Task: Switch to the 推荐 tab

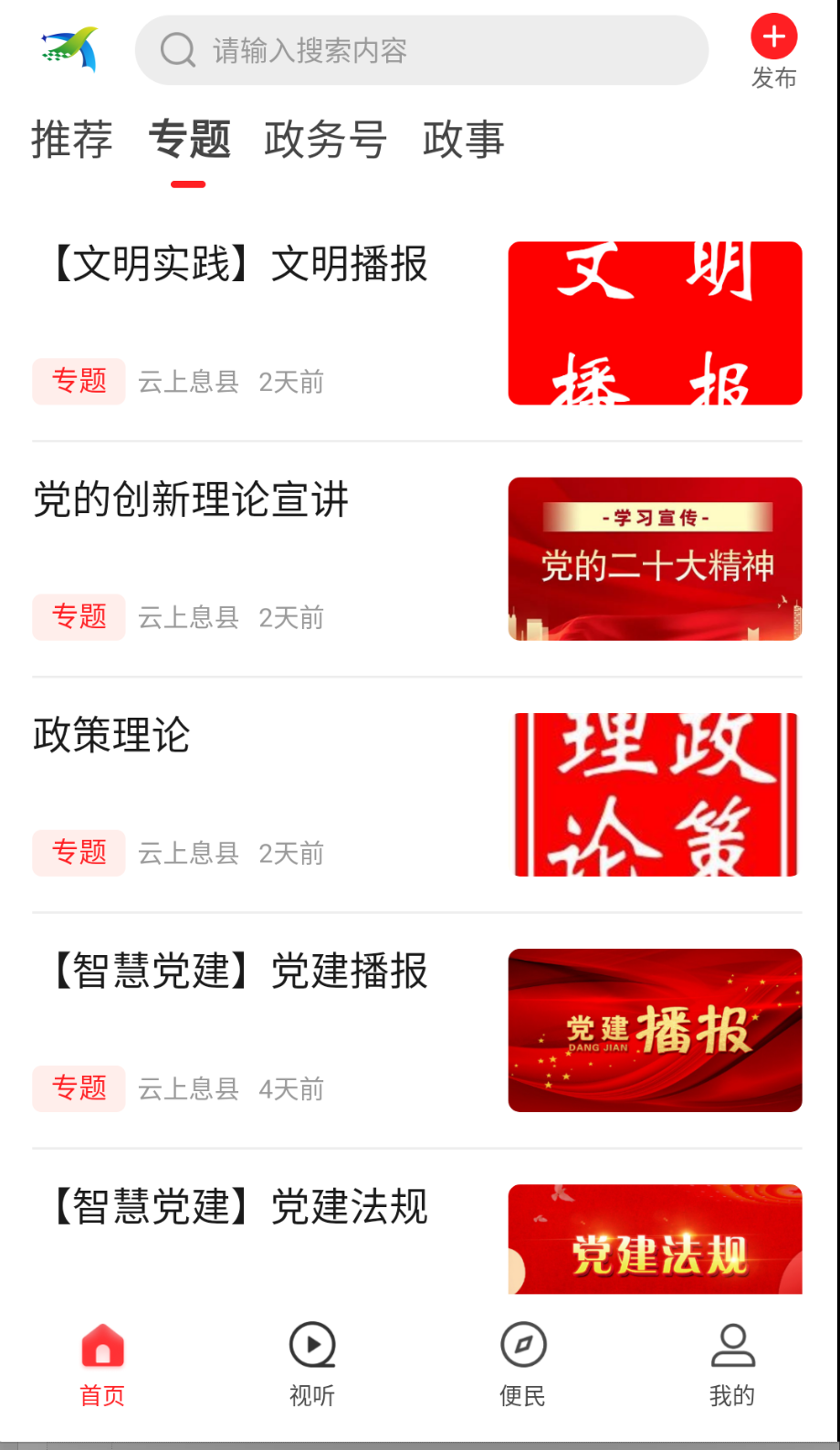Action: pyautogui.click(x=72, y=139)
